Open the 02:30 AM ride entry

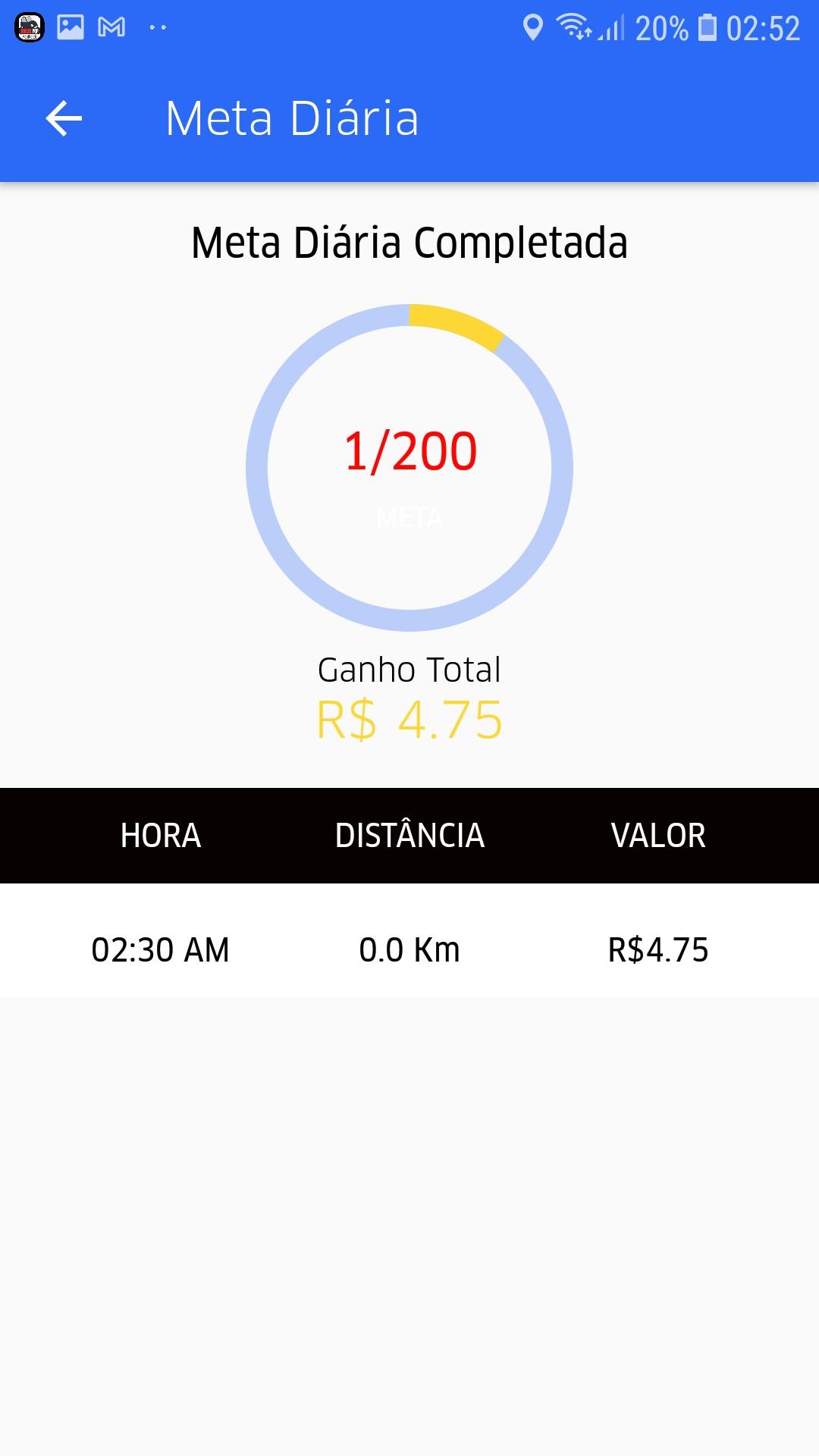(409, 949)
